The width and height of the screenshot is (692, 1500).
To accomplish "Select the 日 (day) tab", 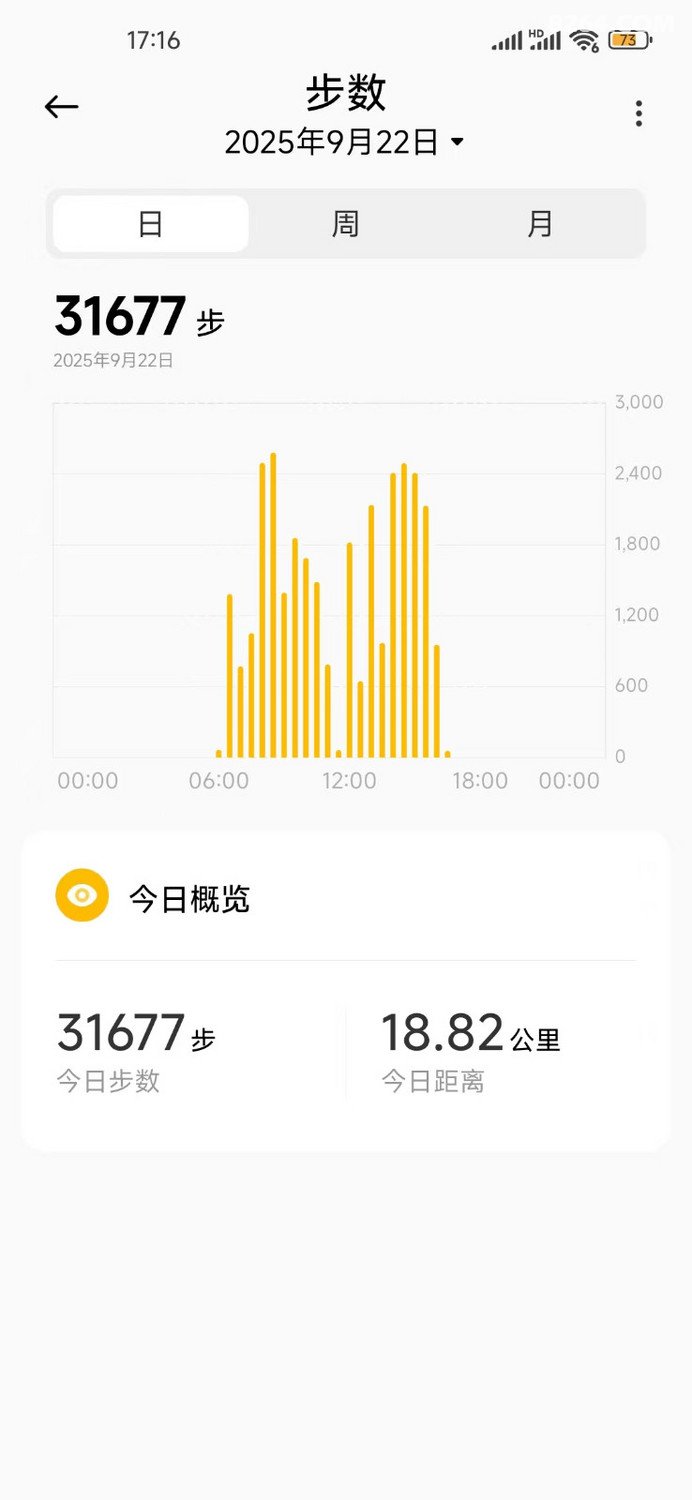I will pos(150,224).
